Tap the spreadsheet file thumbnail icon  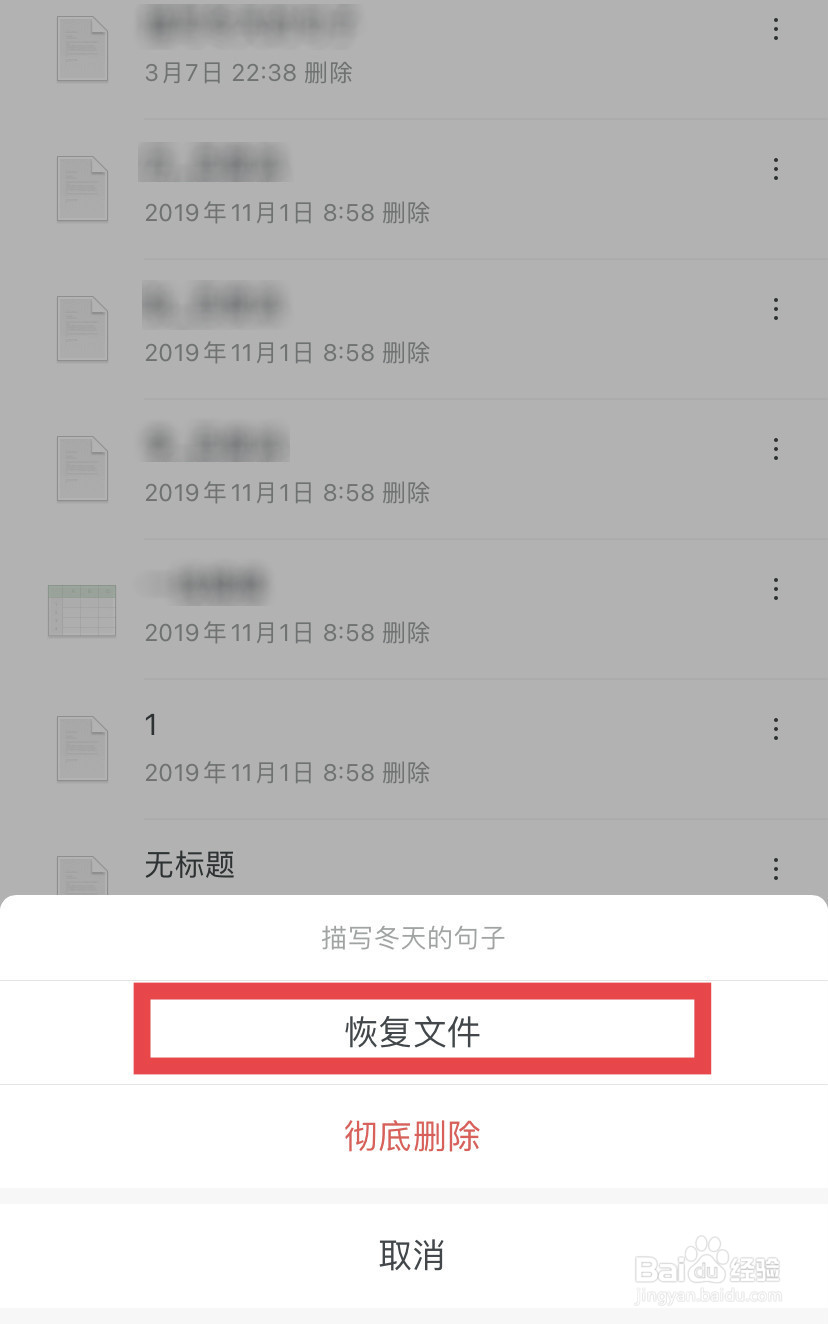[82, 610]
